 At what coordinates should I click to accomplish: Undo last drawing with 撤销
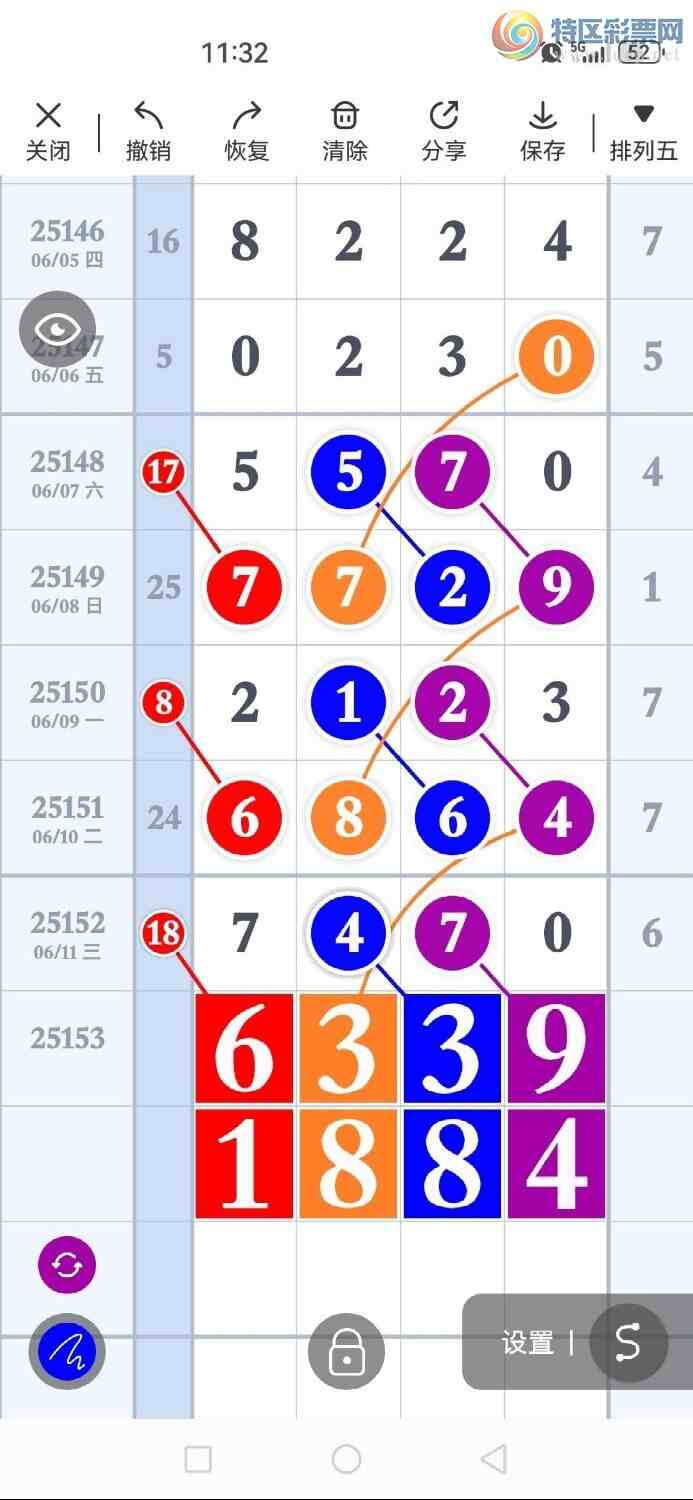[148, 131]
